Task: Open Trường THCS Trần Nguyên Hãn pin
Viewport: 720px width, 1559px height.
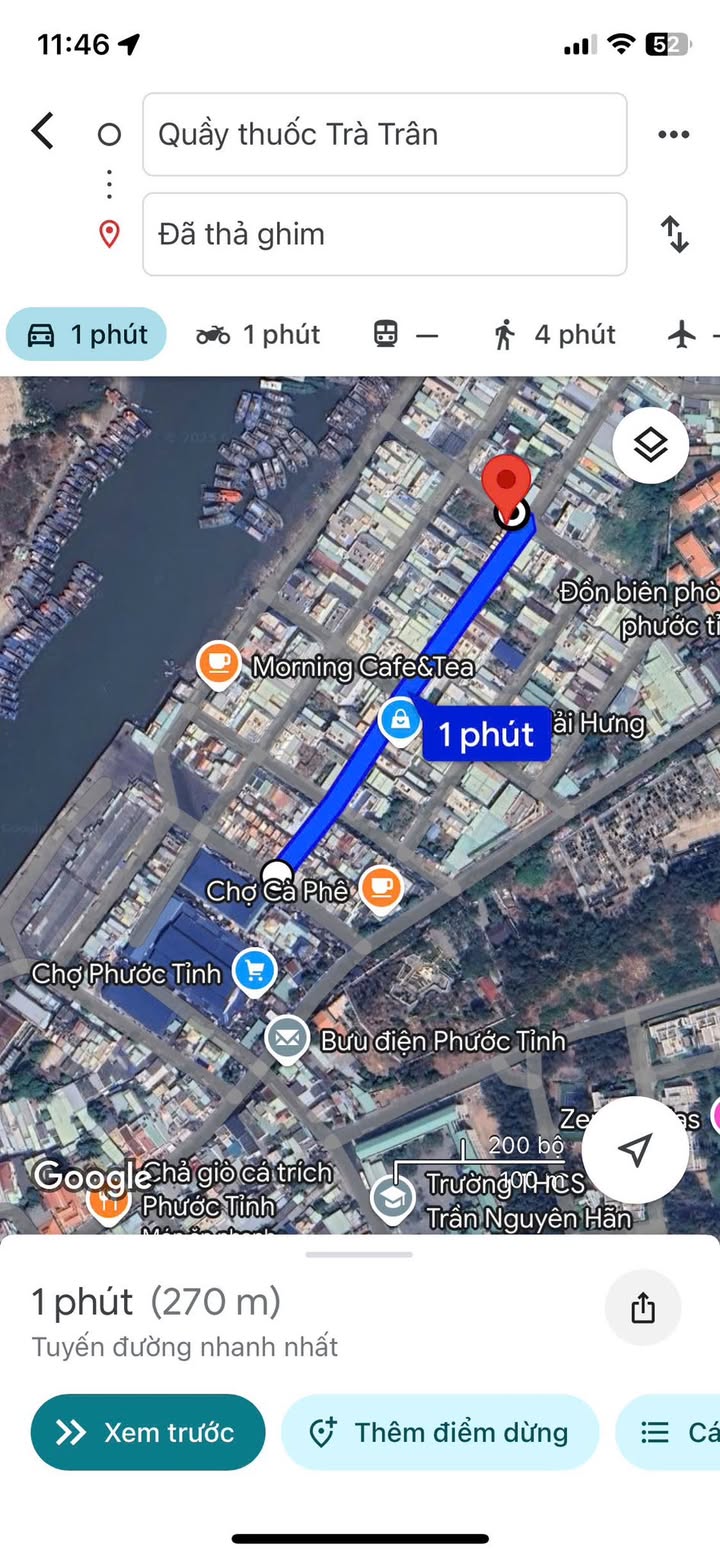Action: click(x=392, y=1198)
